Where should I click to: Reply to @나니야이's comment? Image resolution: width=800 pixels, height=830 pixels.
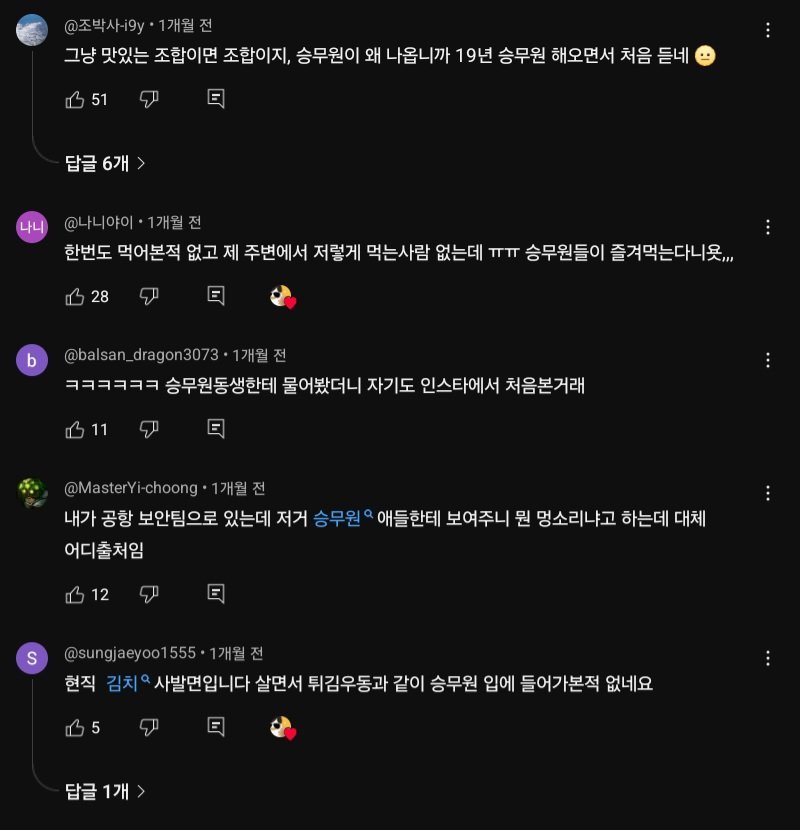pos(215,296)
